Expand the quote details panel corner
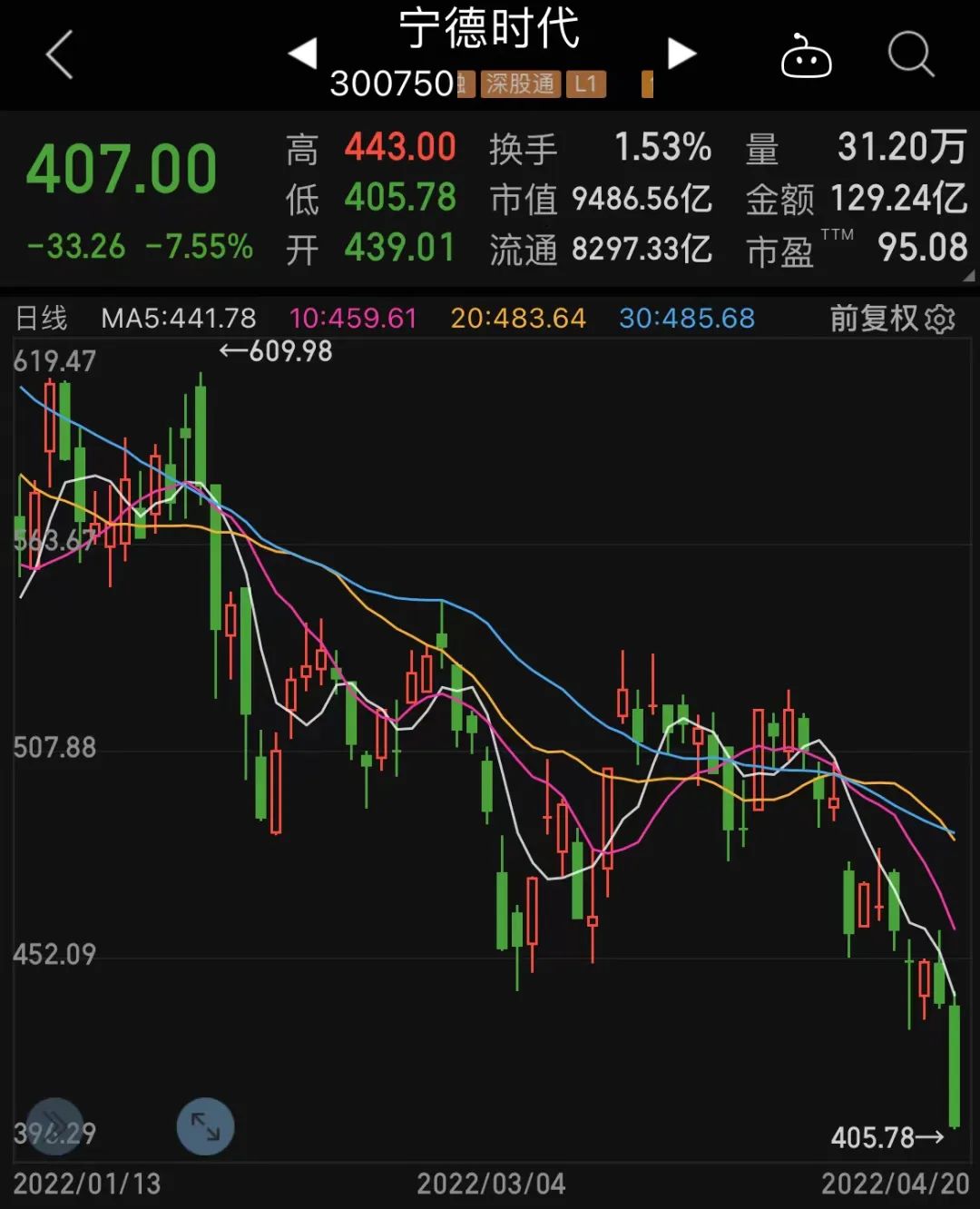Screen dimensions: 980x1209 pyautogui.click(x=968, y=276)
